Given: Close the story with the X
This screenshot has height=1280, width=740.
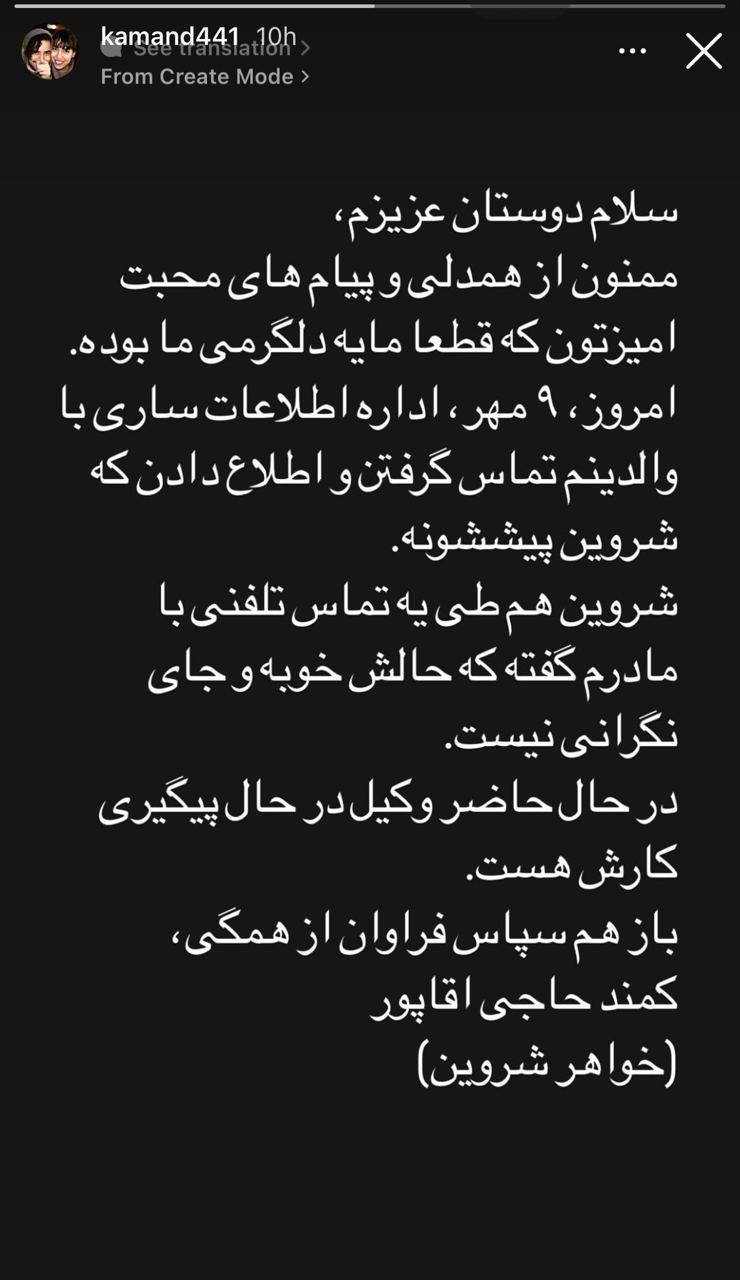Looking at the screenshot, I should (704, 51).
